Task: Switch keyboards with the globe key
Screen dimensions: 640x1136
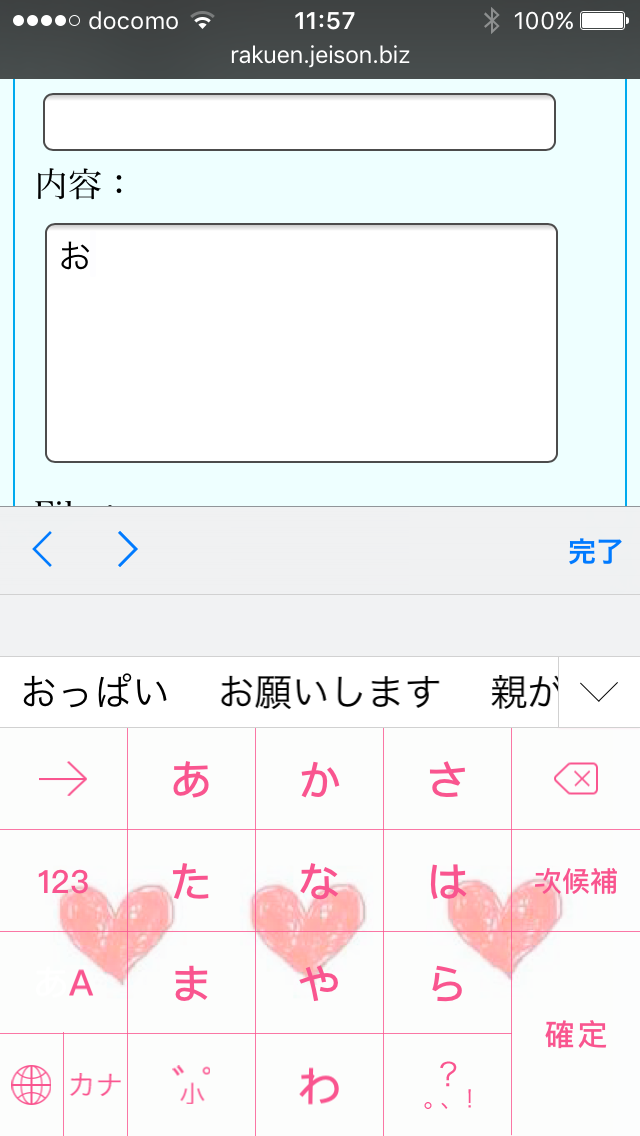Action: [31, 1085]
